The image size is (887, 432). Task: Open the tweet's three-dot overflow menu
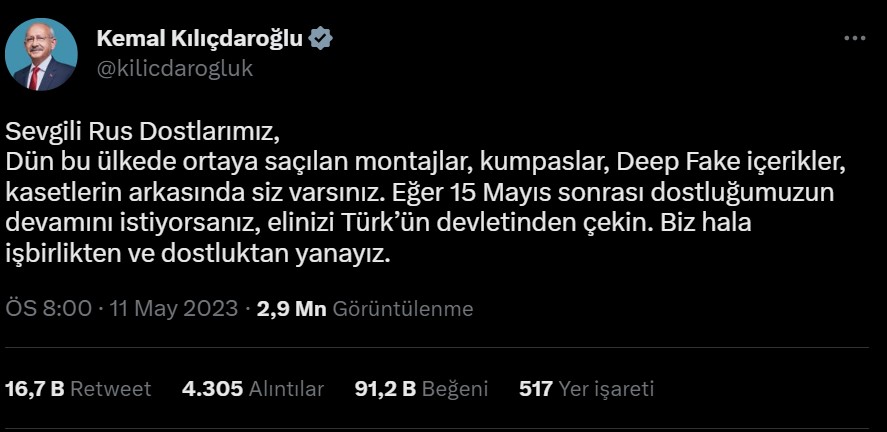point(853,39)
